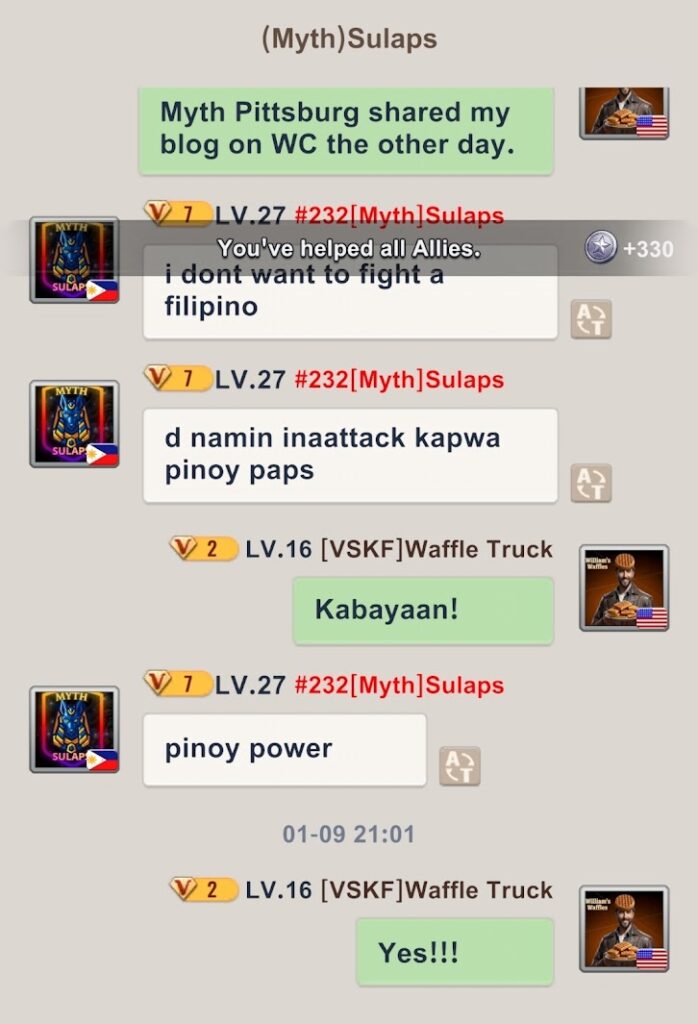This screenshot has width=698, height=1024.
Task: Open Sulaps' avatar beside "d namin inaattack" message
Action: 74,423
